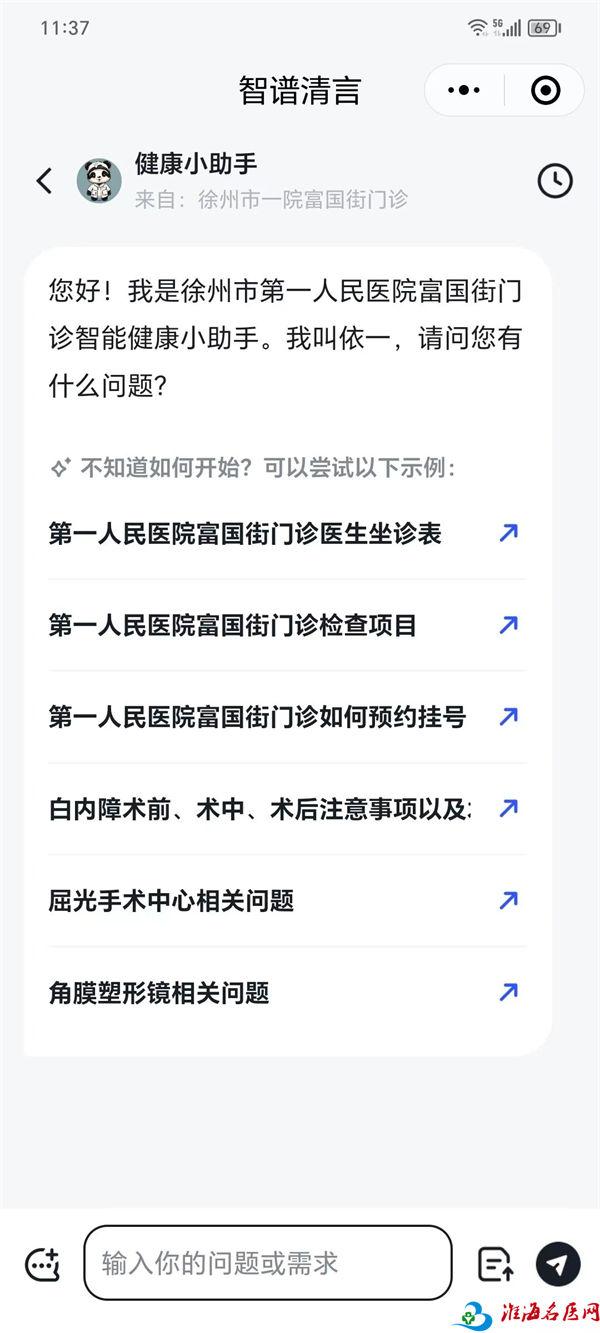Viewport: 600px width, 1333px height.
Task: Start a new chat with plus icon
Action: [x=43, y=1264]
